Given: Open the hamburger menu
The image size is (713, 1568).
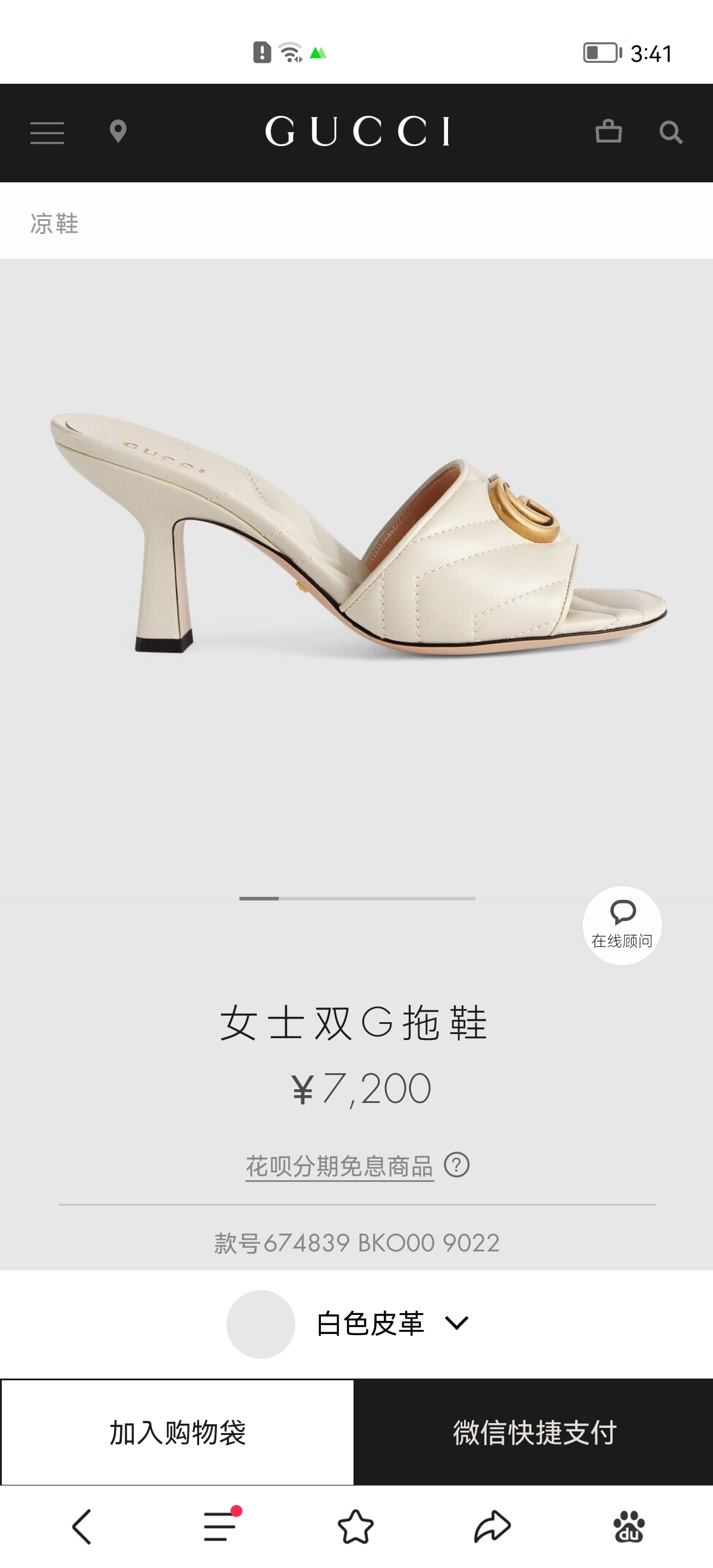Looking at the screenshot, I should pos(48,132).
